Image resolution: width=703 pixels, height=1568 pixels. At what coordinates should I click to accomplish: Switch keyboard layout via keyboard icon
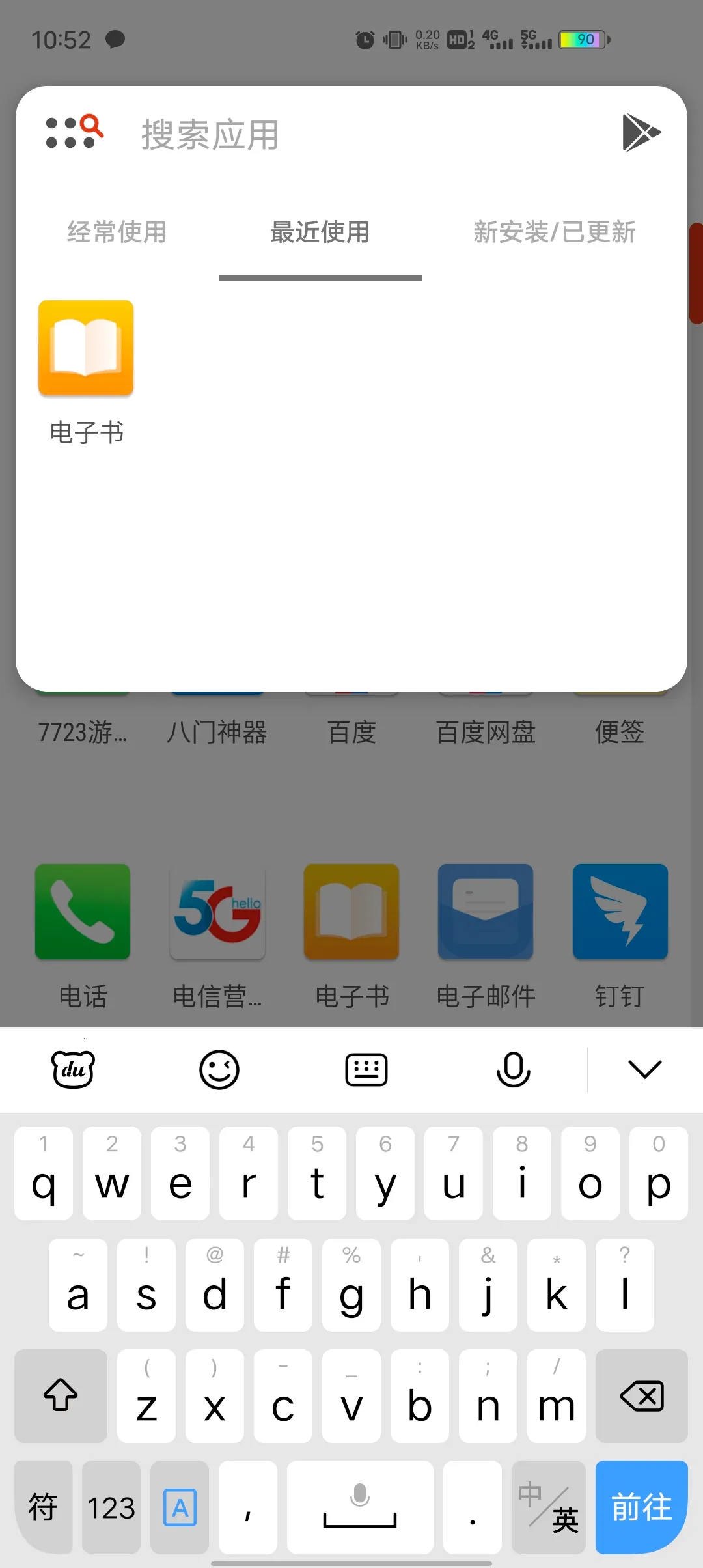(x=366, y=1069)
